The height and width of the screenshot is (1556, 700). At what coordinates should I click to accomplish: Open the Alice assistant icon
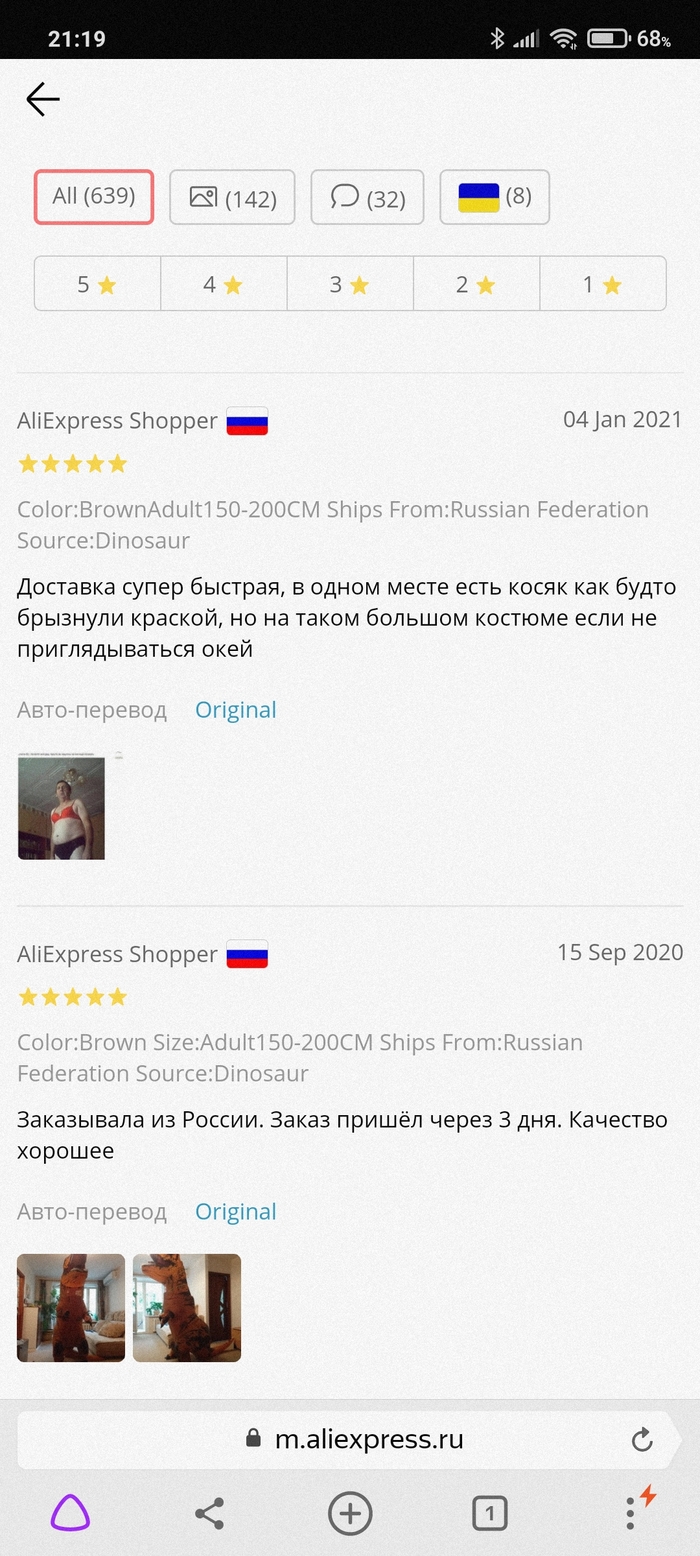pyautogui.click(x=70, y=1514)
